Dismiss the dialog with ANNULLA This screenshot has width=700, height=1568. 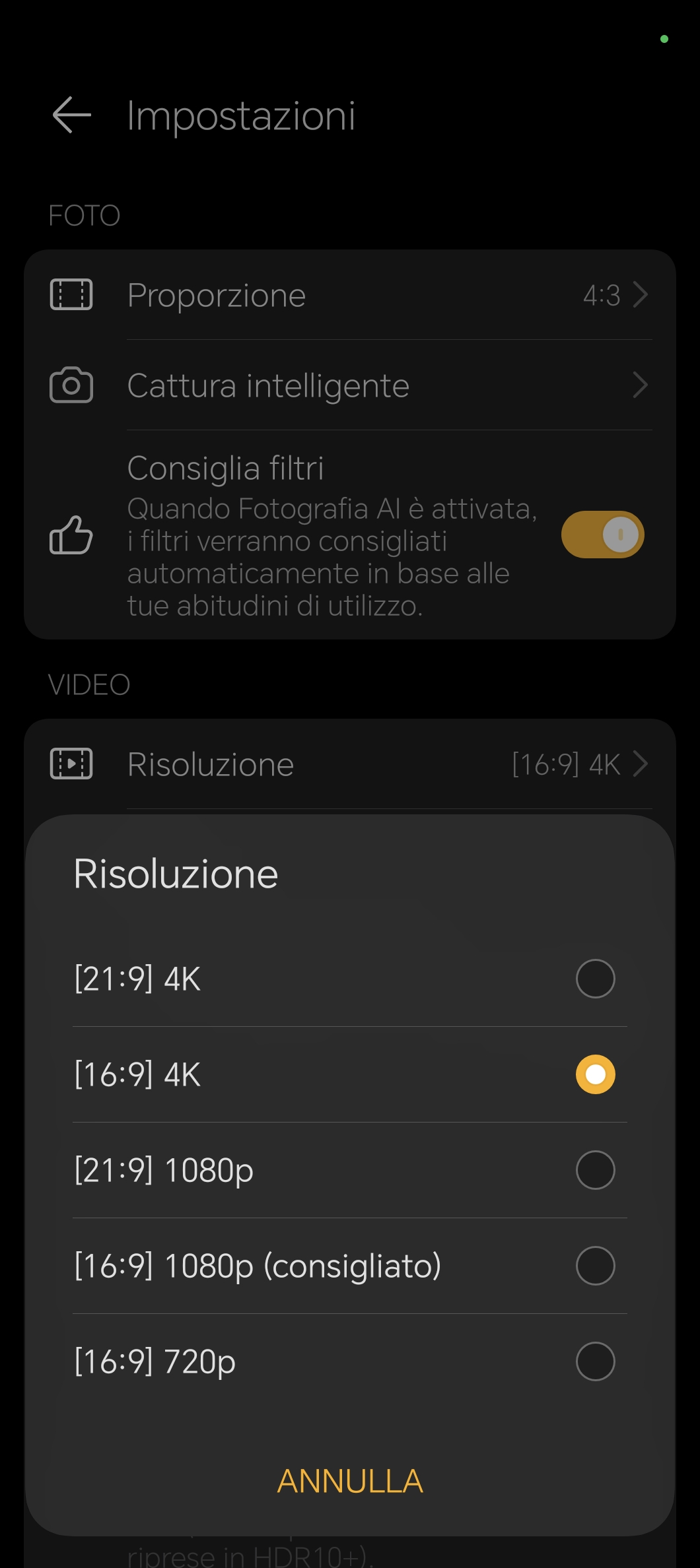pyautogui.click(x=349, y=1482)
